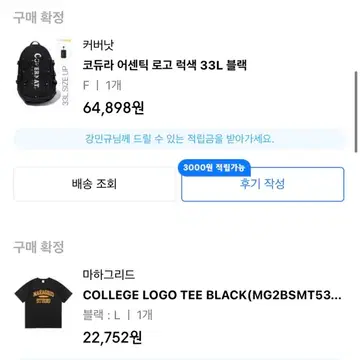
Task: Tap the 배송 조회 button
Action: pos(94,184)
